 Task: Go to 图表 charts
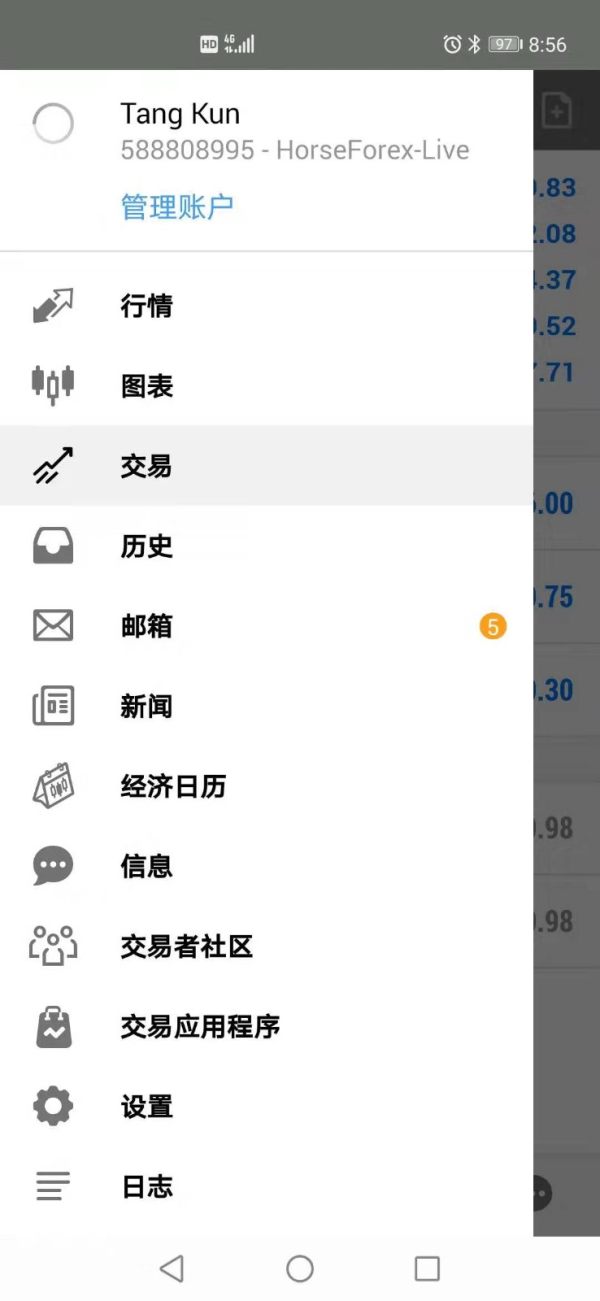[266, 386]
